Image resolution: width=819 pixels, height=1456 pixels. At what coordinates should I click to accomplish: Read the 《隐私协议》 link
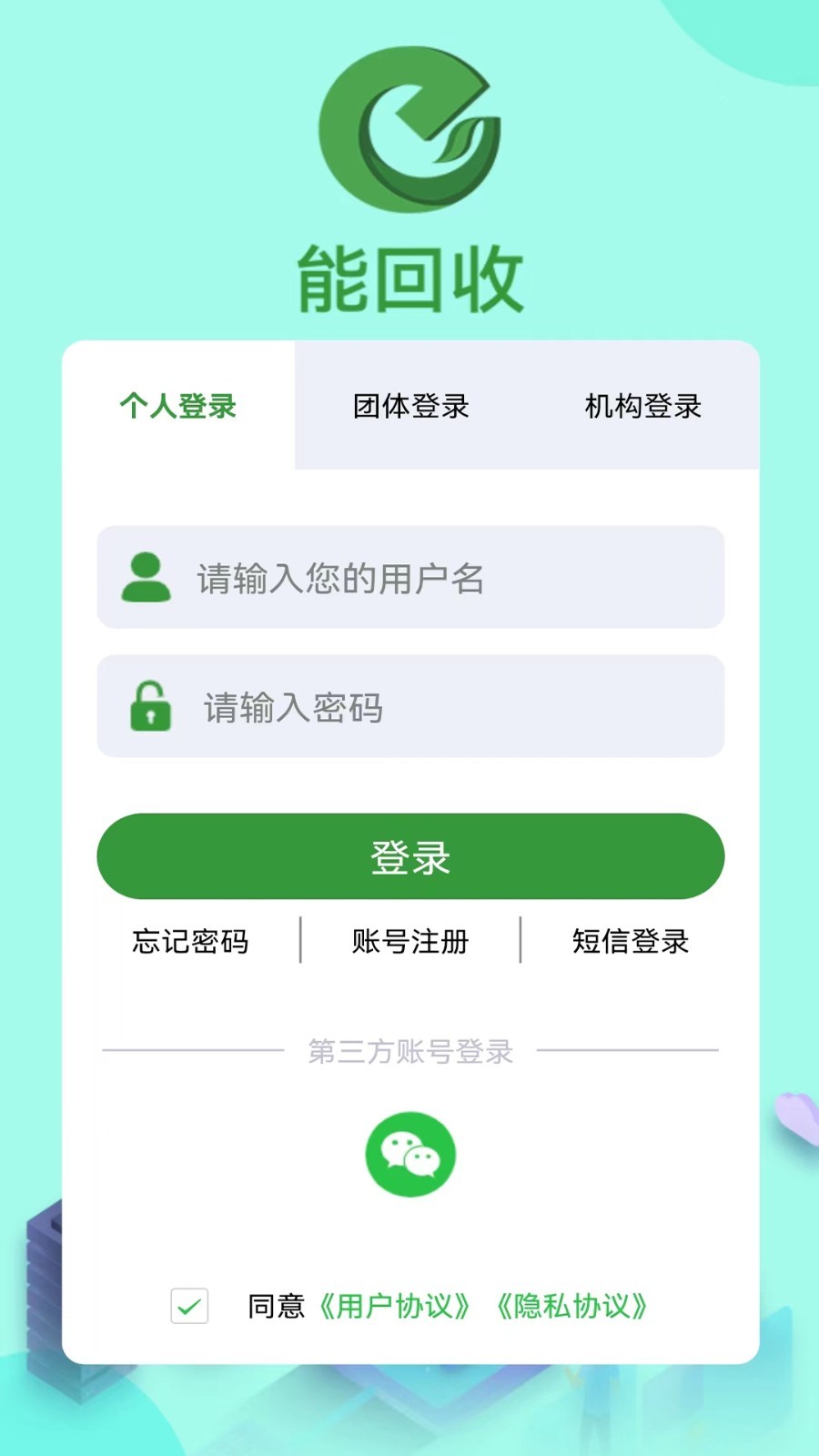tap(571, 1307)
